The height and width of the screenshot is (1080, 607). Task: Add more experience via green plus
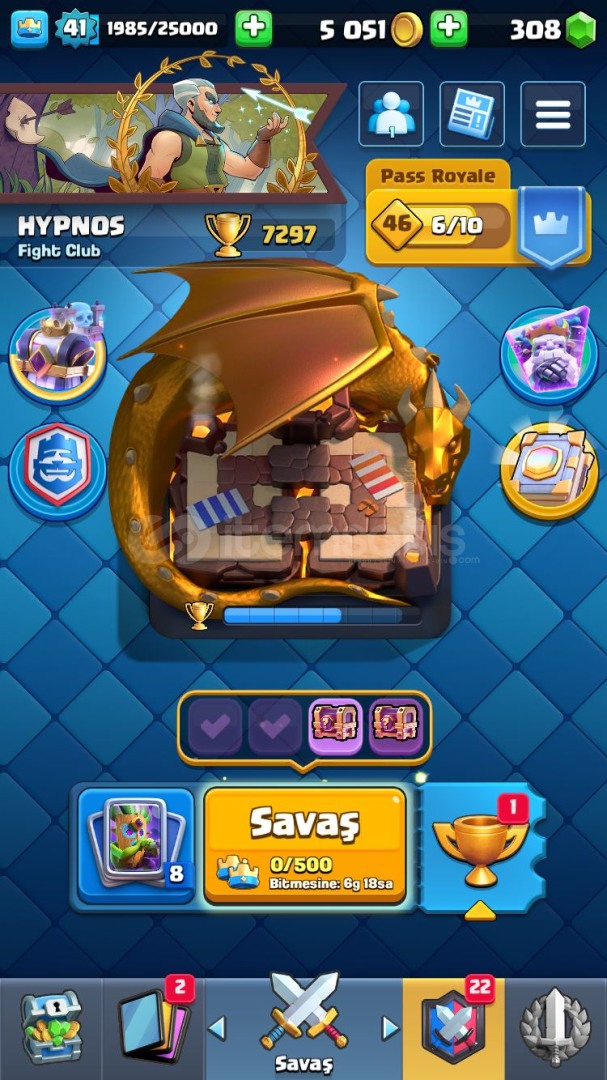click(254, 29)
